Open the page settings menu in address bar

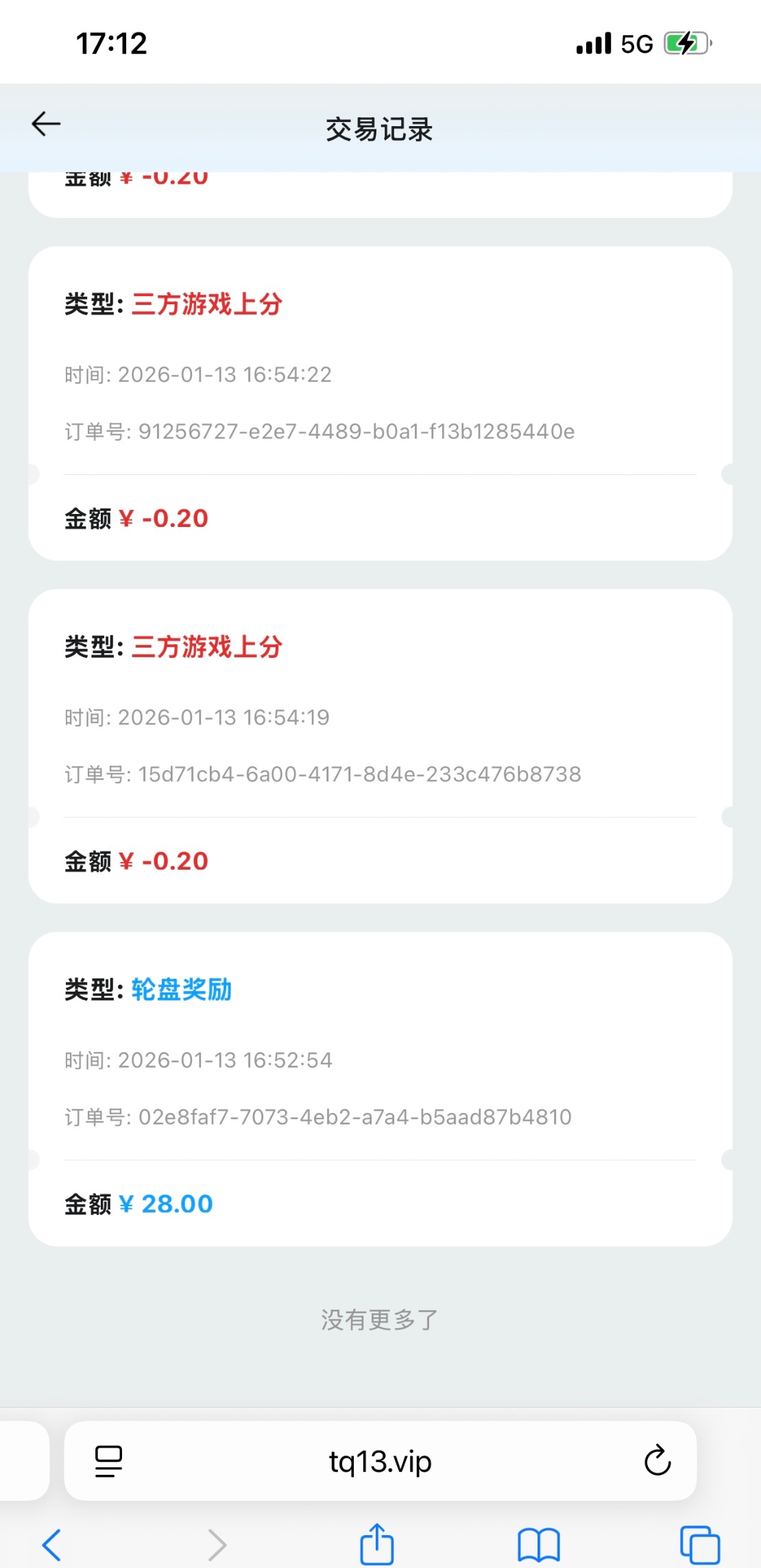tap(108, 1461)
